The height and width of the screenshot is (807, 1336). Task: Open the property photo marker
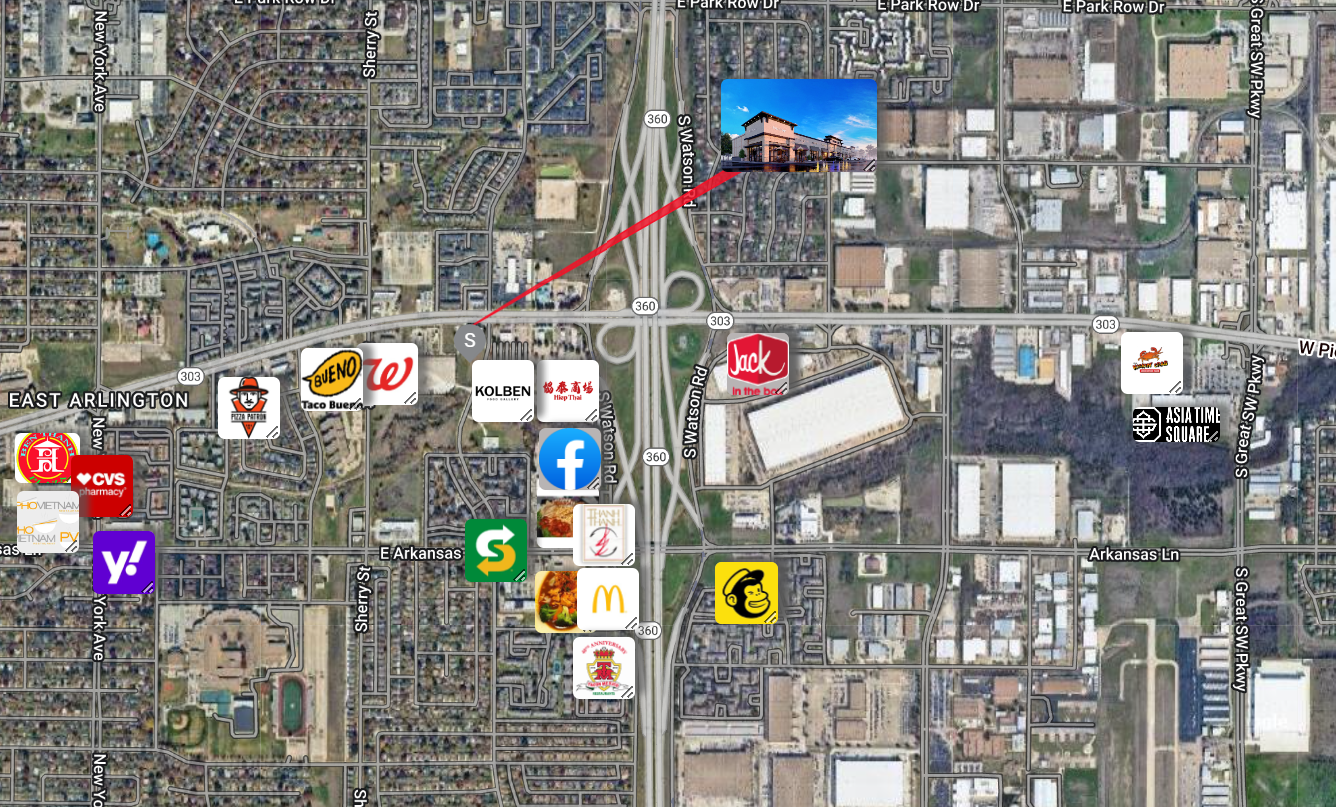point(798,126)
